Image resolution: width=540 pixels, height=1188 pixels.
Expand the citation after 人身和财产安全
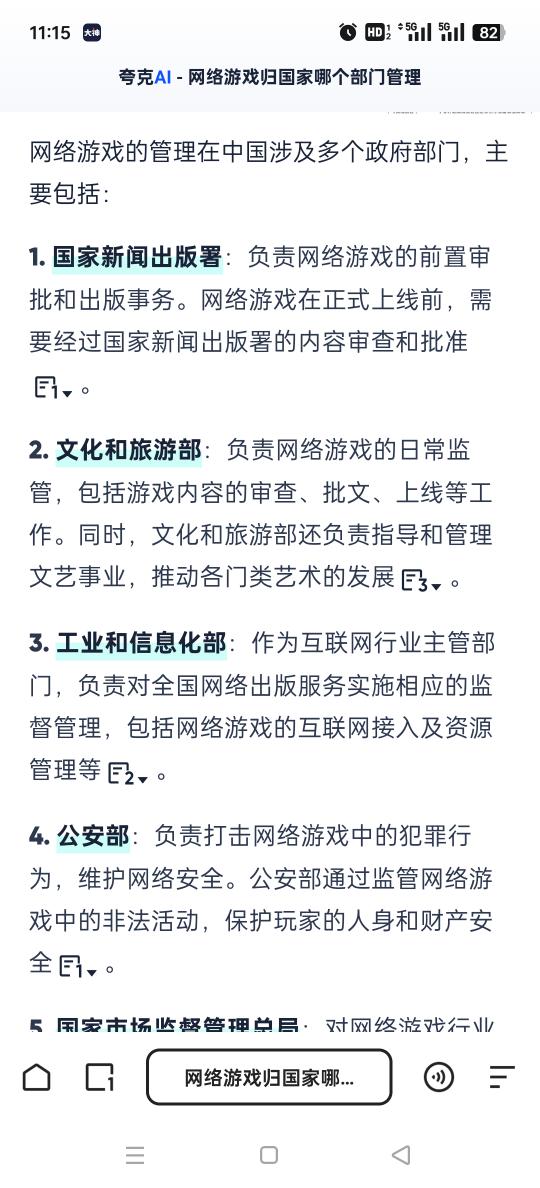[x=78, y=967]
